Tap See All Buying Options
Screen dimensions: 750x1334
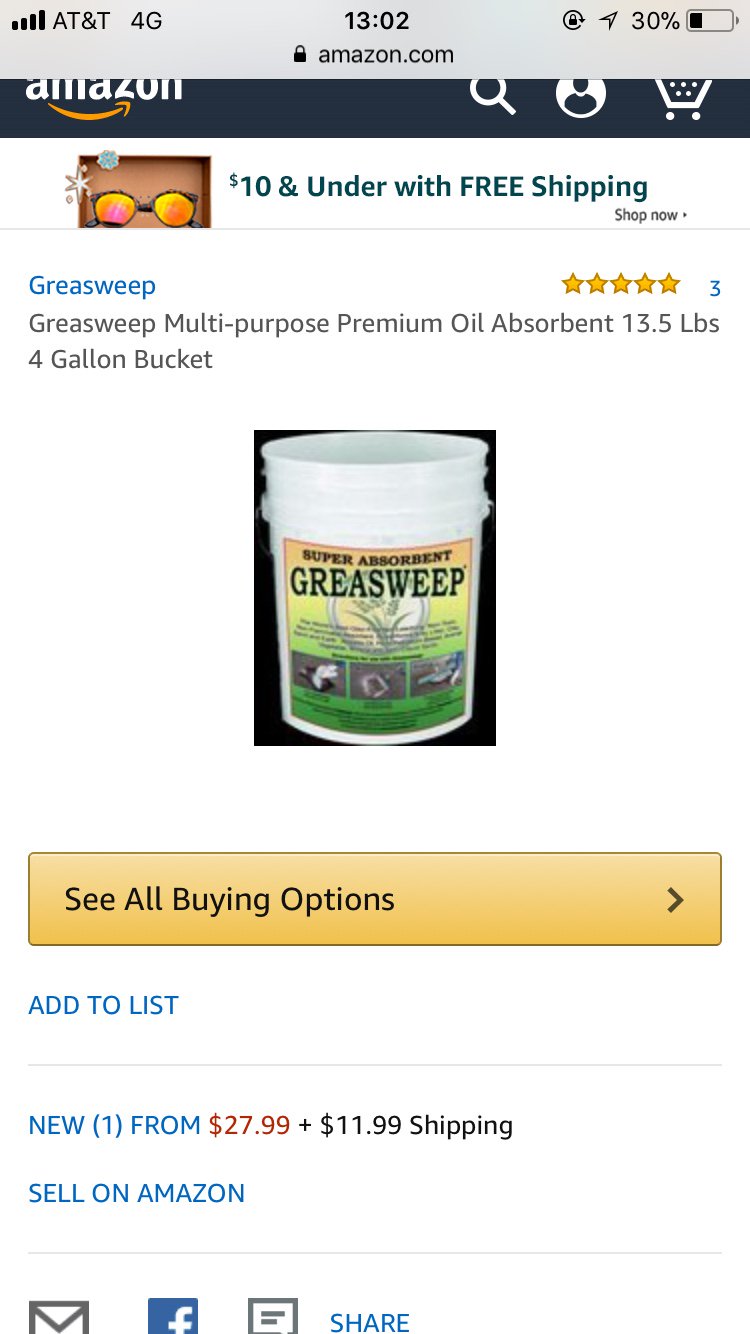point(375,899)
